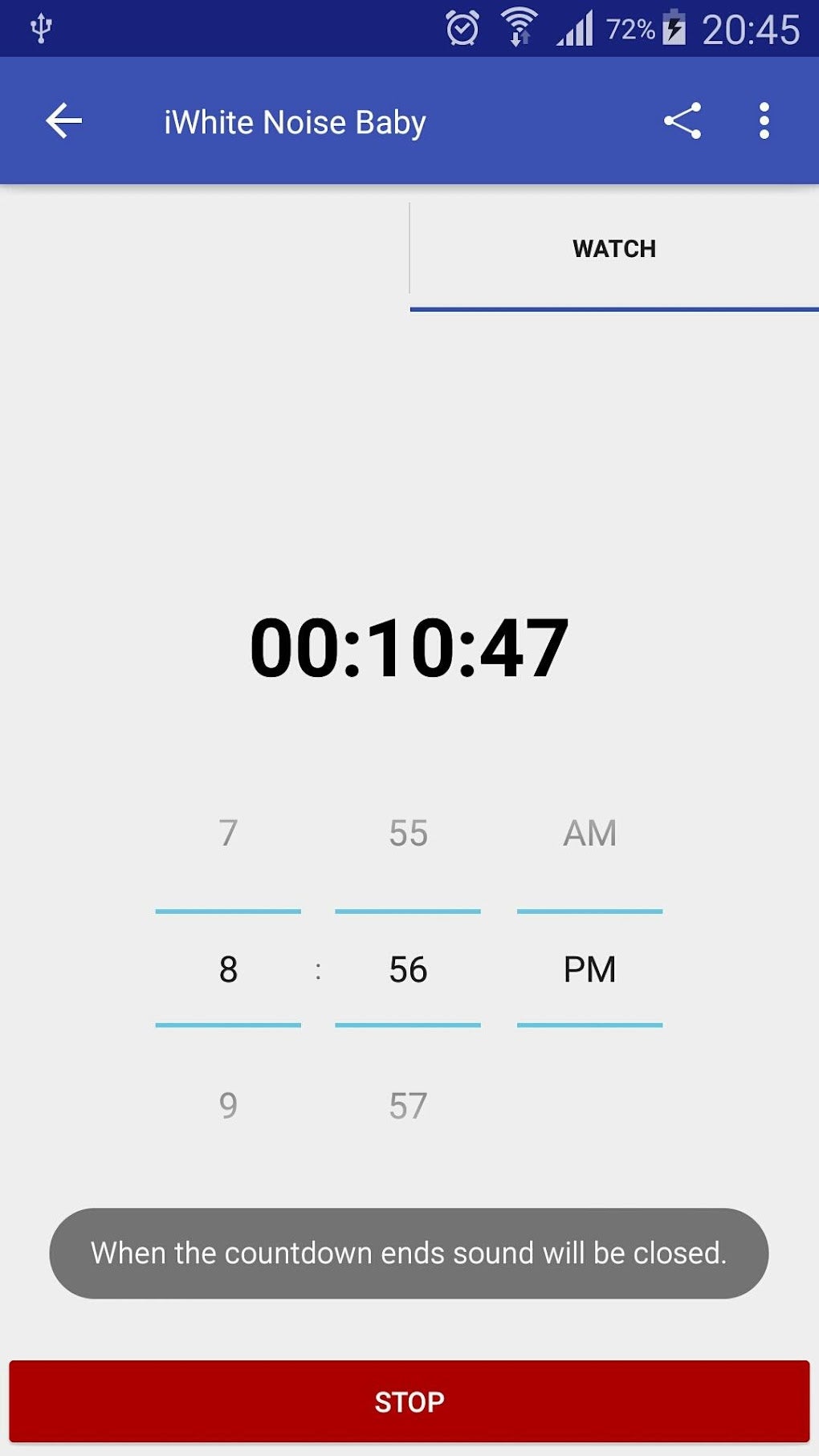Choose 57 in the minutes column

pos(408,1103)
